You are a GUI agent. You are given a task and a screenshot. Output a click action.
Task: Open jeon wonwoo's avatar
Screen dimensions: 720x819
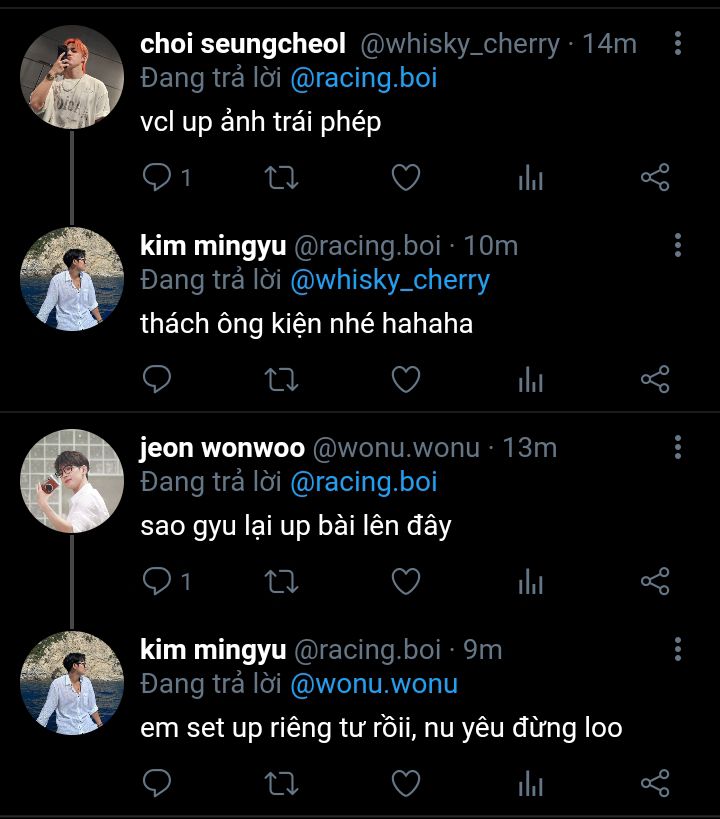tap(72, 481)
